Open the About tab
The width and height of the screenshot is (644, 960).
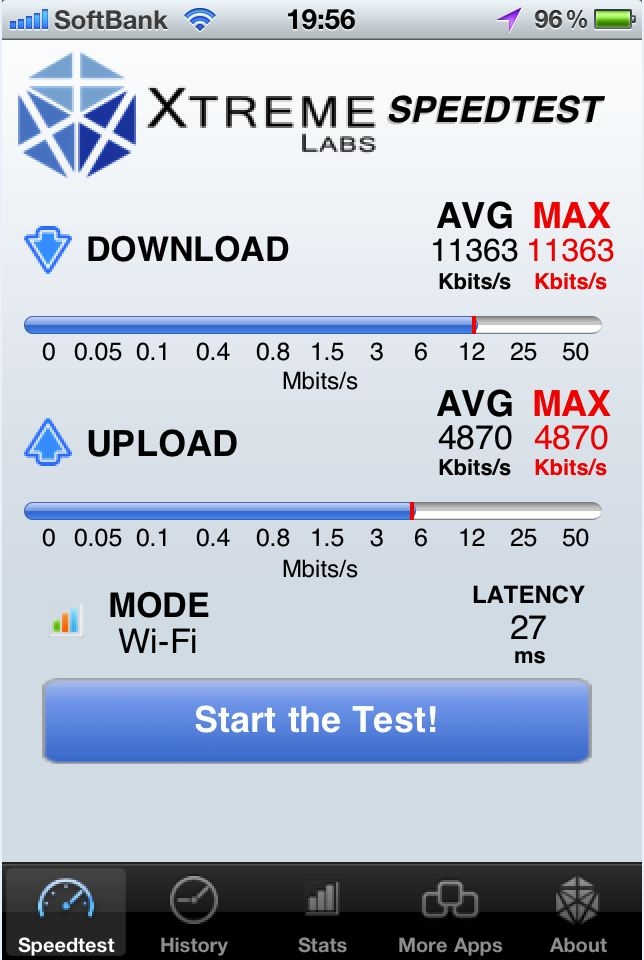[x=578, y=914]
